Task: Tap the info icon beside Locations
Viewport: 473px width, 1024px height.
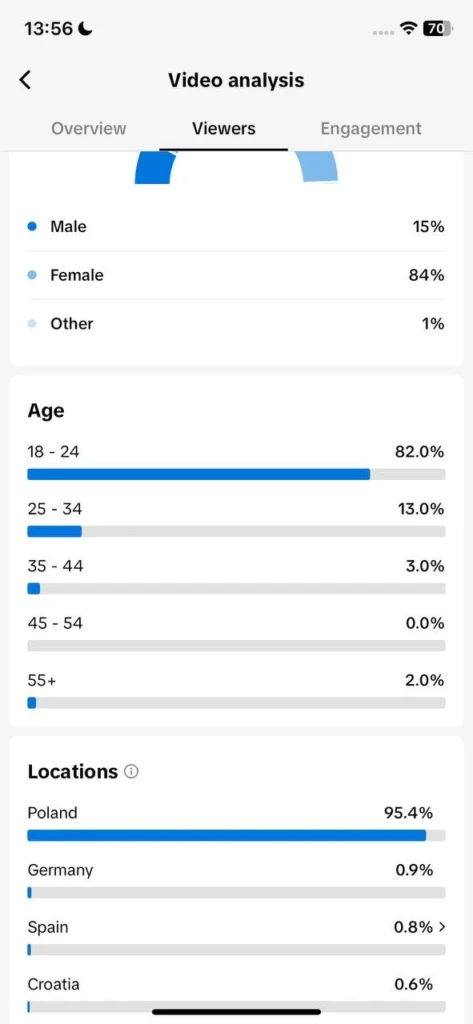Action: pyautogui.click(x=131, y=772)
